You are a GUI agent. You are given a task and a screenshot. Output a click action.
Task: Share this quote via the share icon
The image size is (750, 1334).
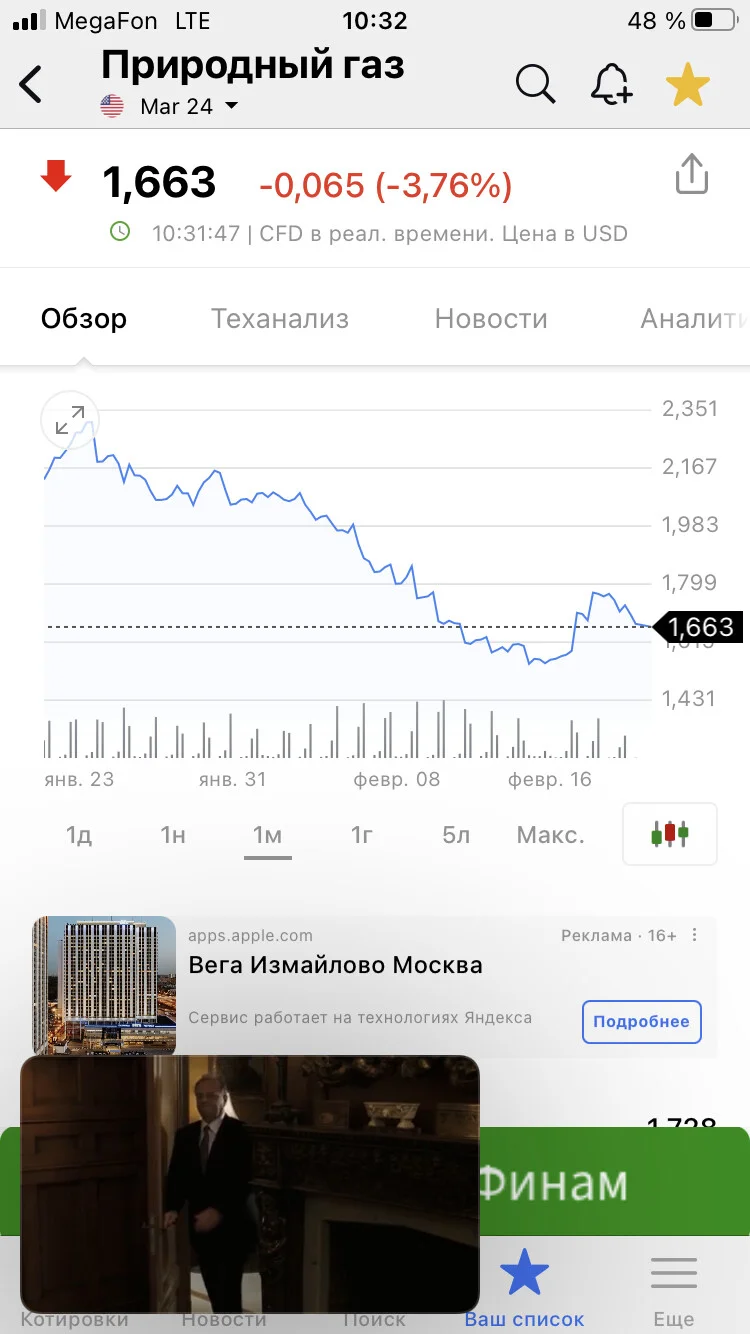tap(692, 175)
